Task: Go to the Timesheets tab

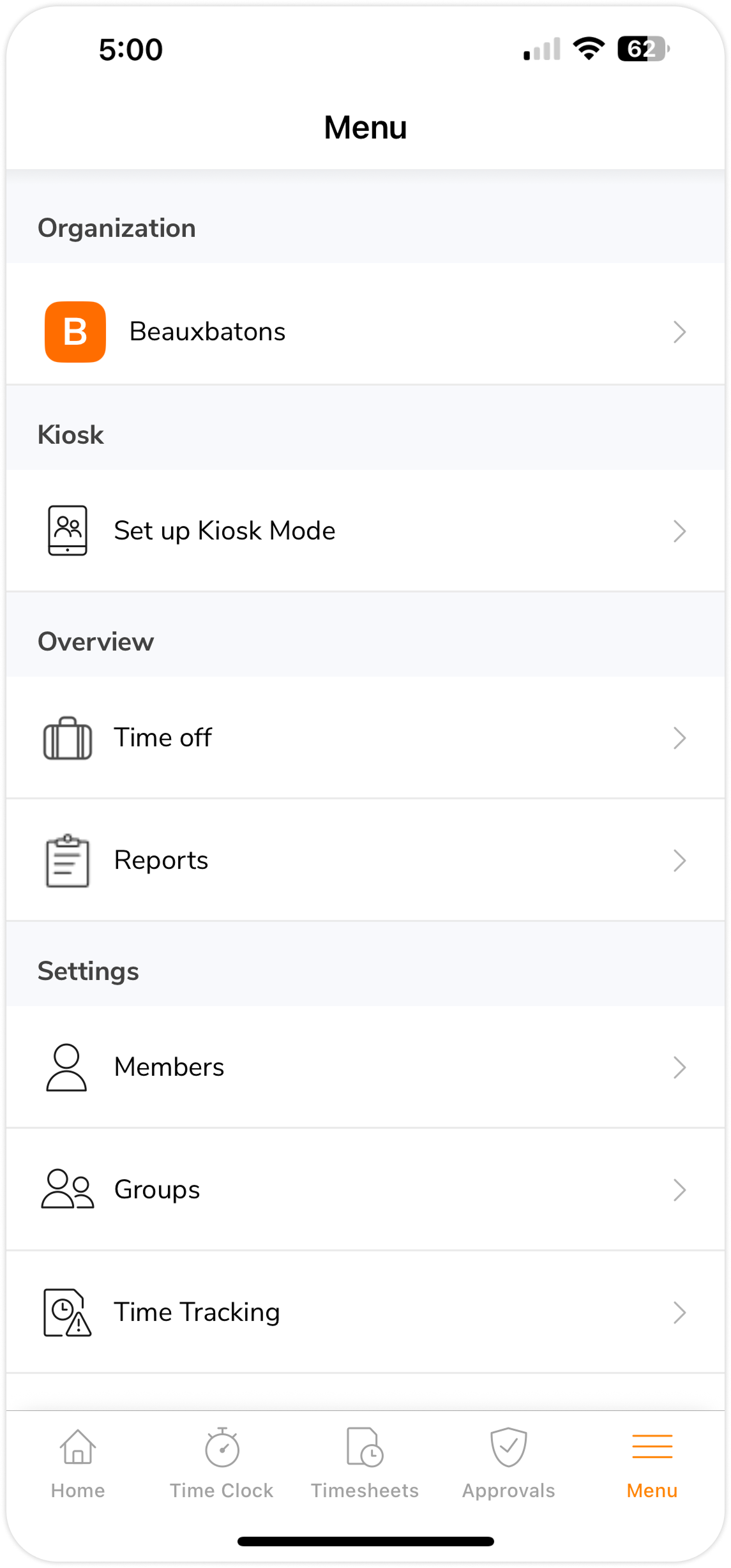Action: pyautogui.click(x=365, y=1462)
